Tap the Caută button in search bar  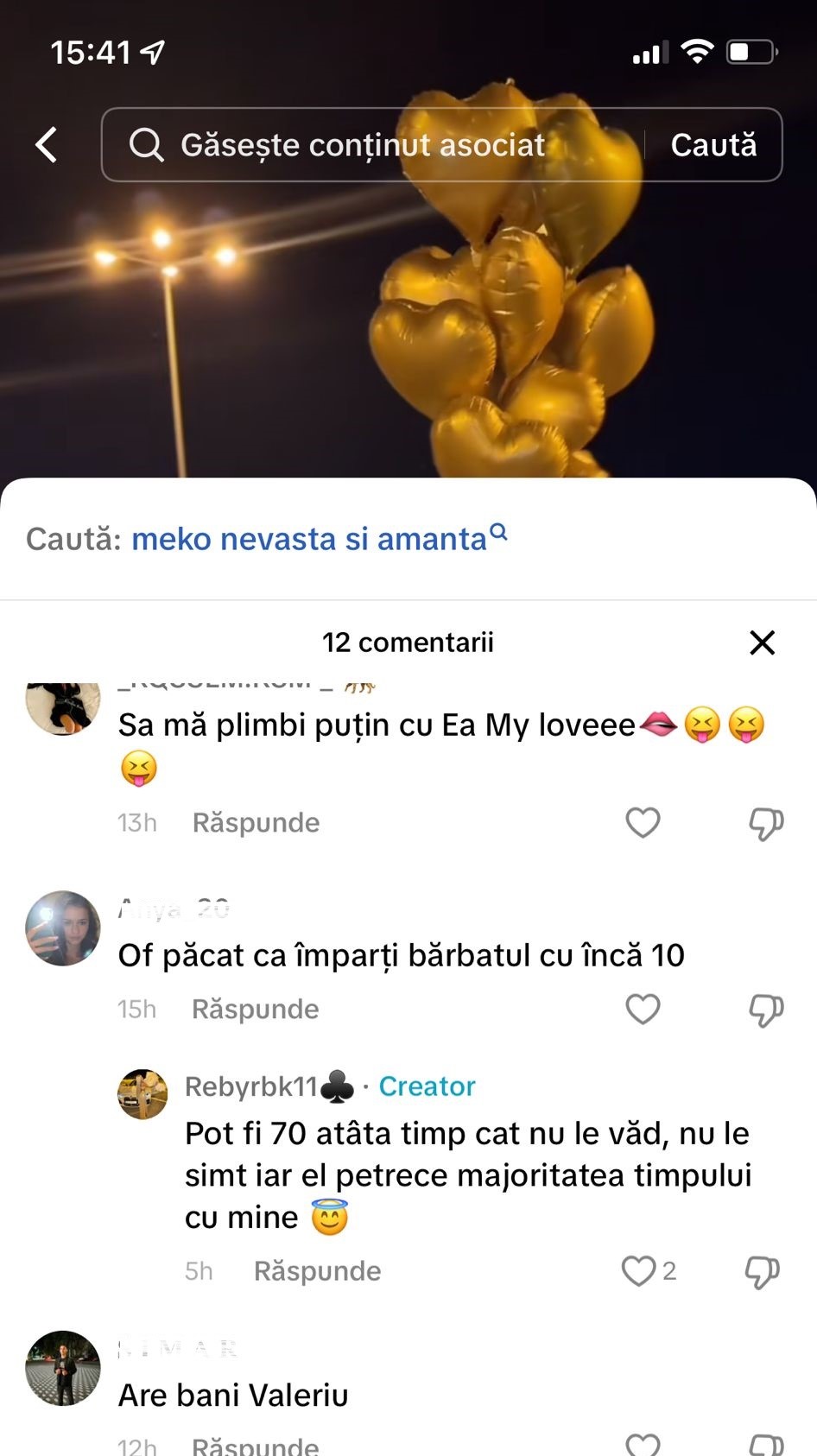click(x=713, y=145)
